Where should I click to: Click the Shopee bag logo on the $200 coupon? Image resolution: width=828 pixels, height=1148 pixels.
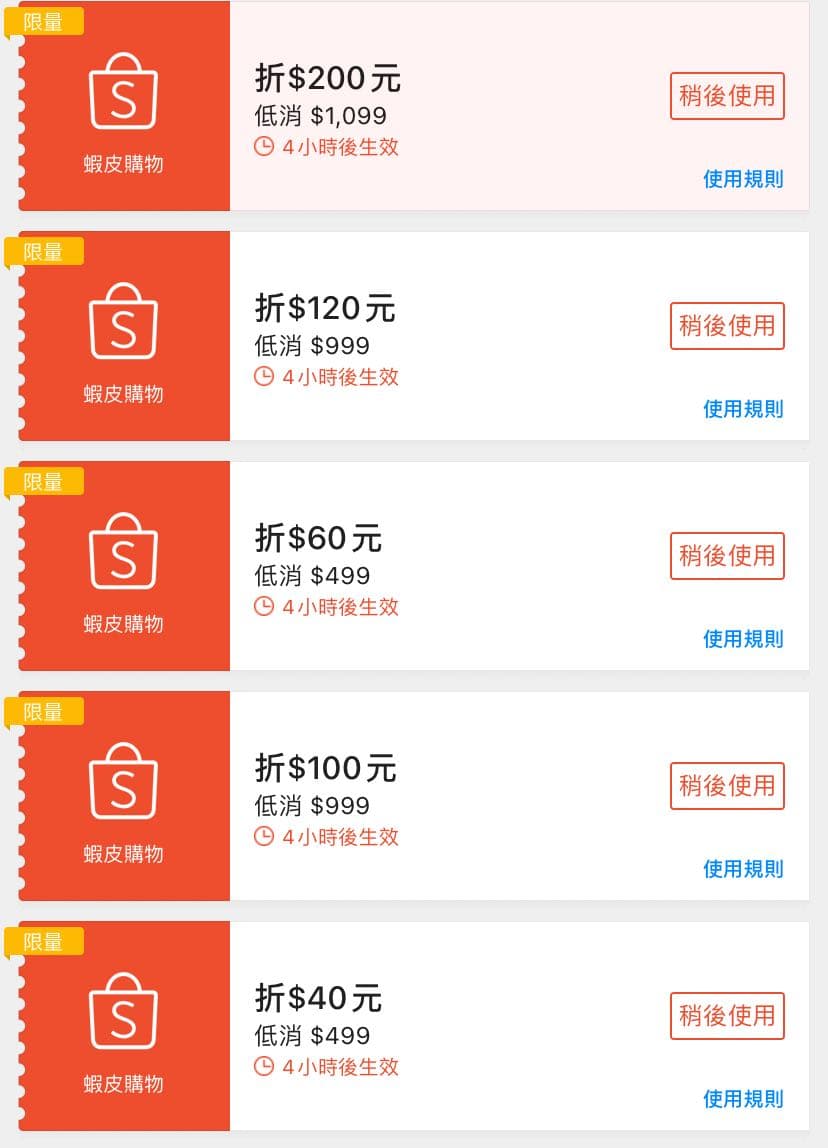(x=124, y=90)
